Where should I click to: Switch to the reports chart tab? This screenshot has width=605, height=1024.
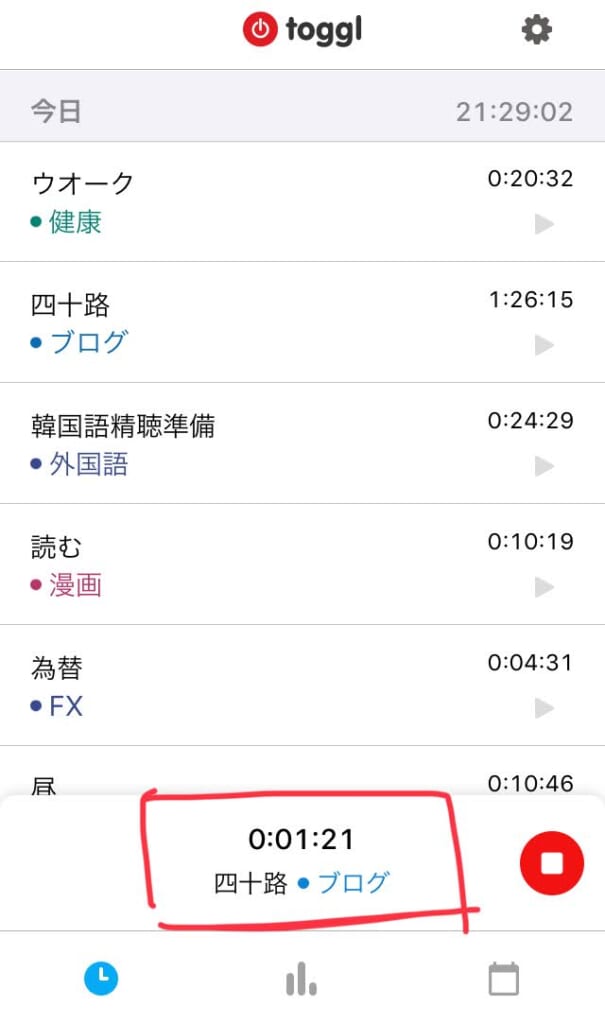coord(301,980)
